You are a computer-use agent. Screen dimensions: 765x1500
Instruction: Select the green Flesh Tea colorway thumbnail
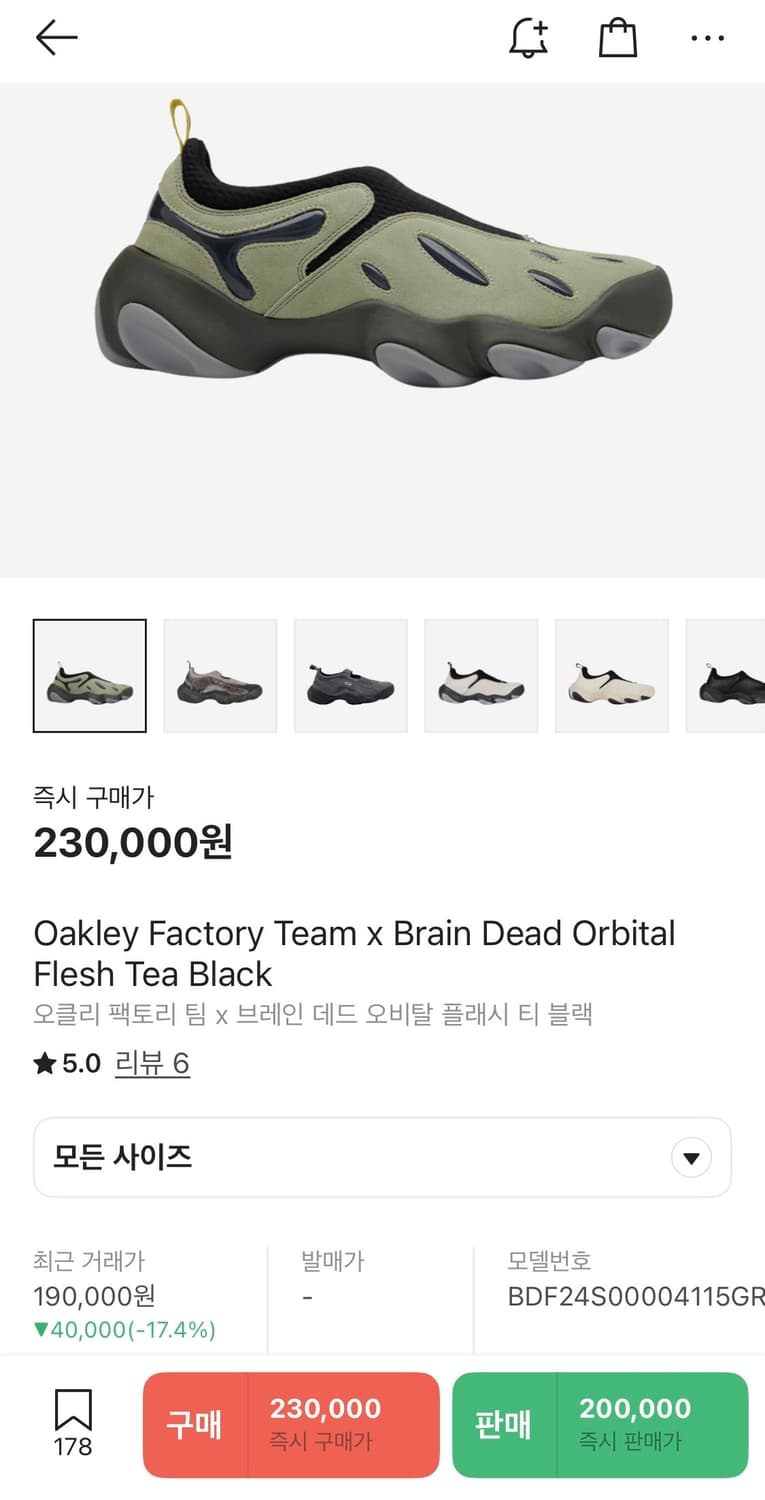pos(89,675)
